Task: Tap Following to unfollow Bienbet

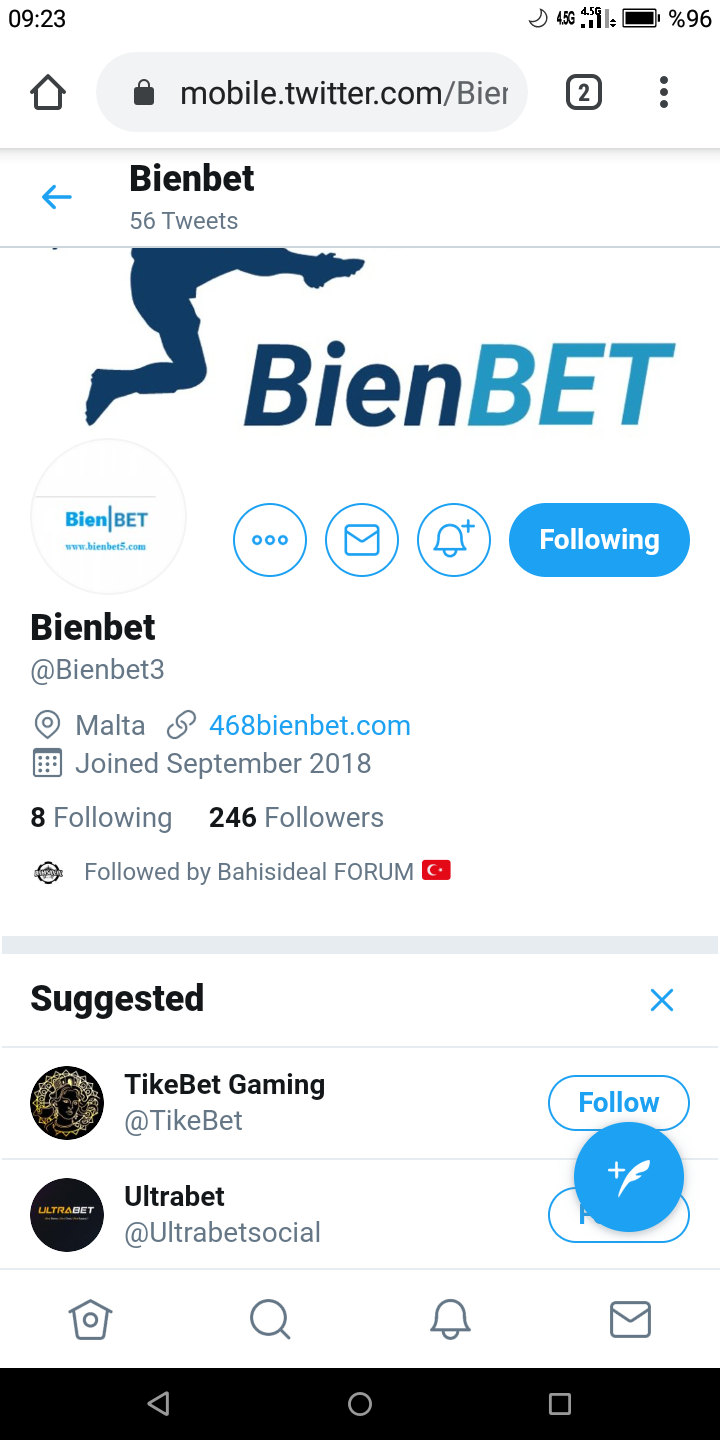Action: [x=599, y=540]
